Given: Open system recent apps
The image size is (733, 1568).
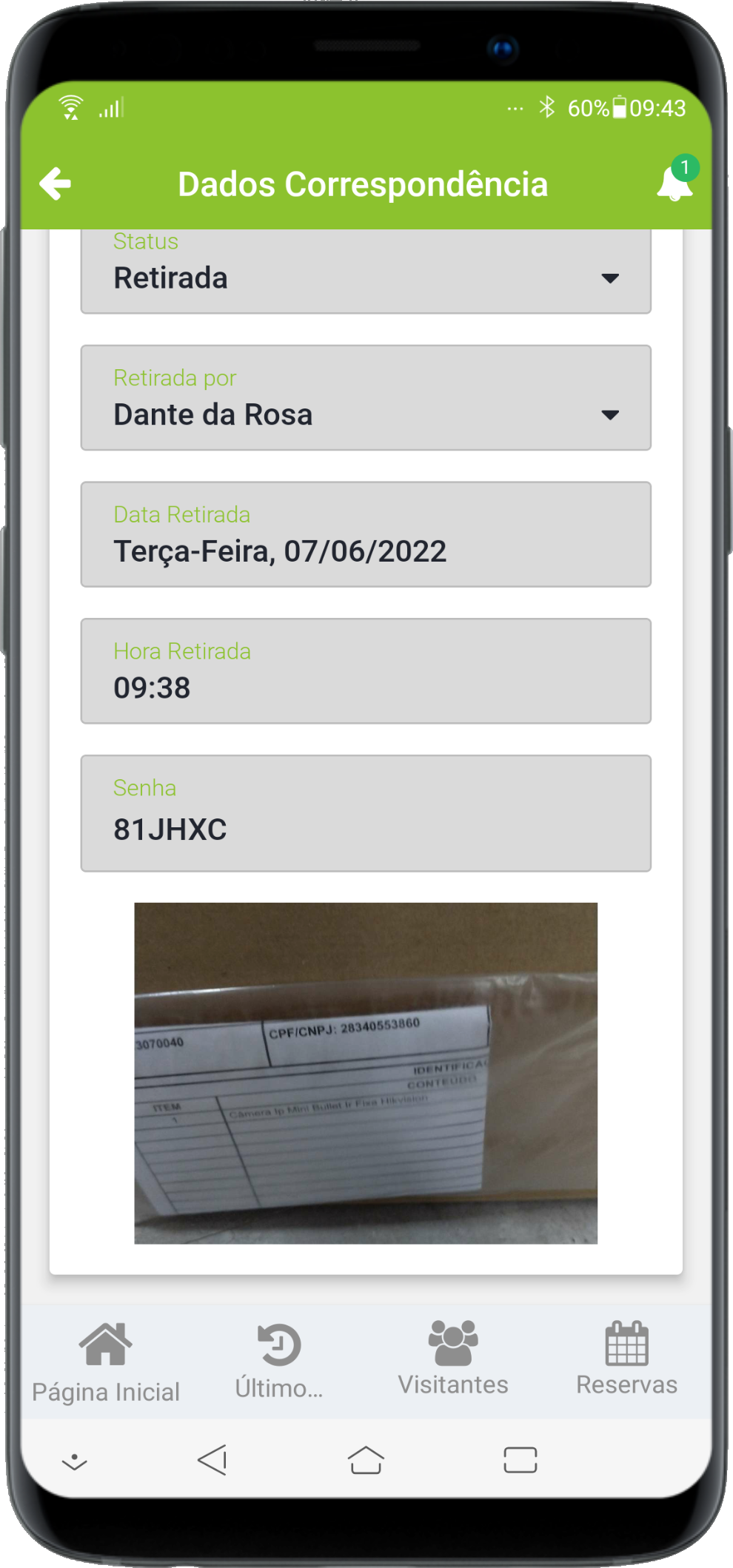Looking at the screenshot, I should pos(520,1461).
